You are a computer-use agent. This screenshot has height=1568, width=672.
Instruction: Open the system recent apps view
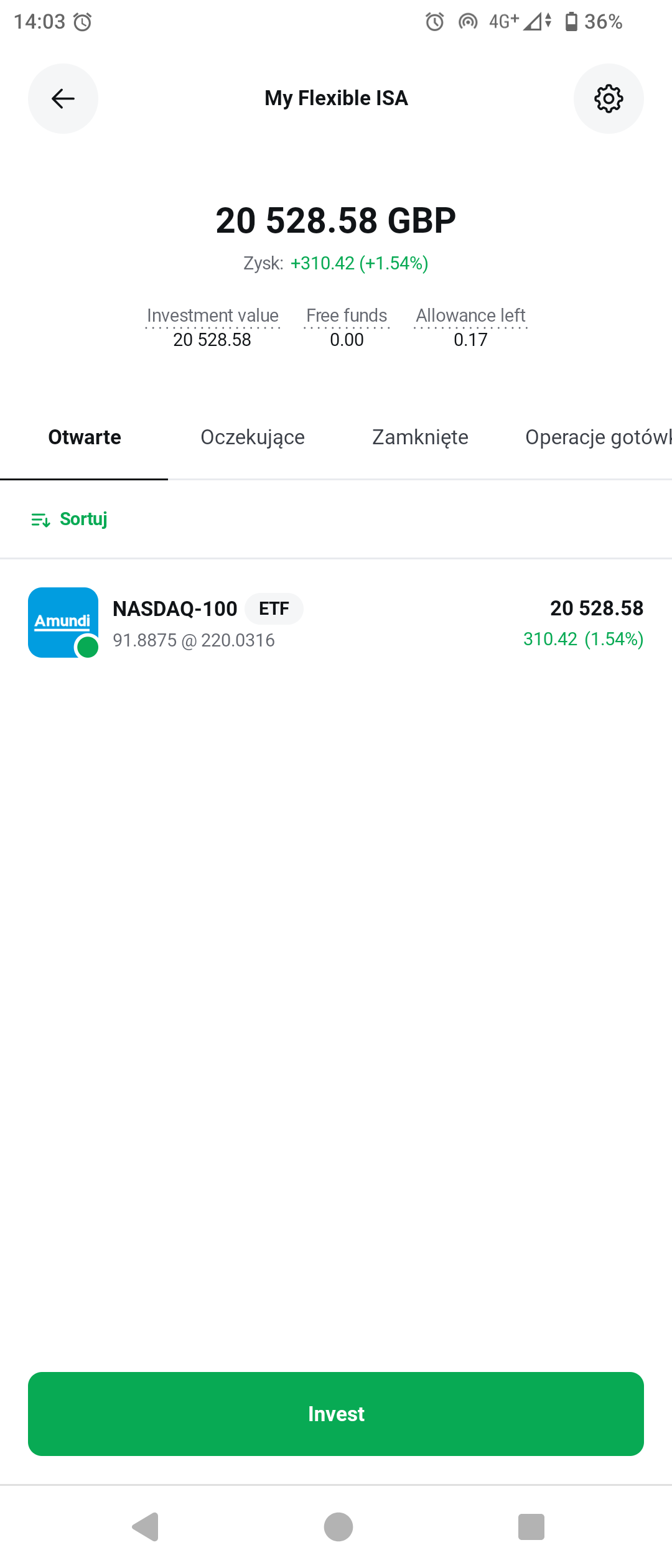click(531, 1526)
